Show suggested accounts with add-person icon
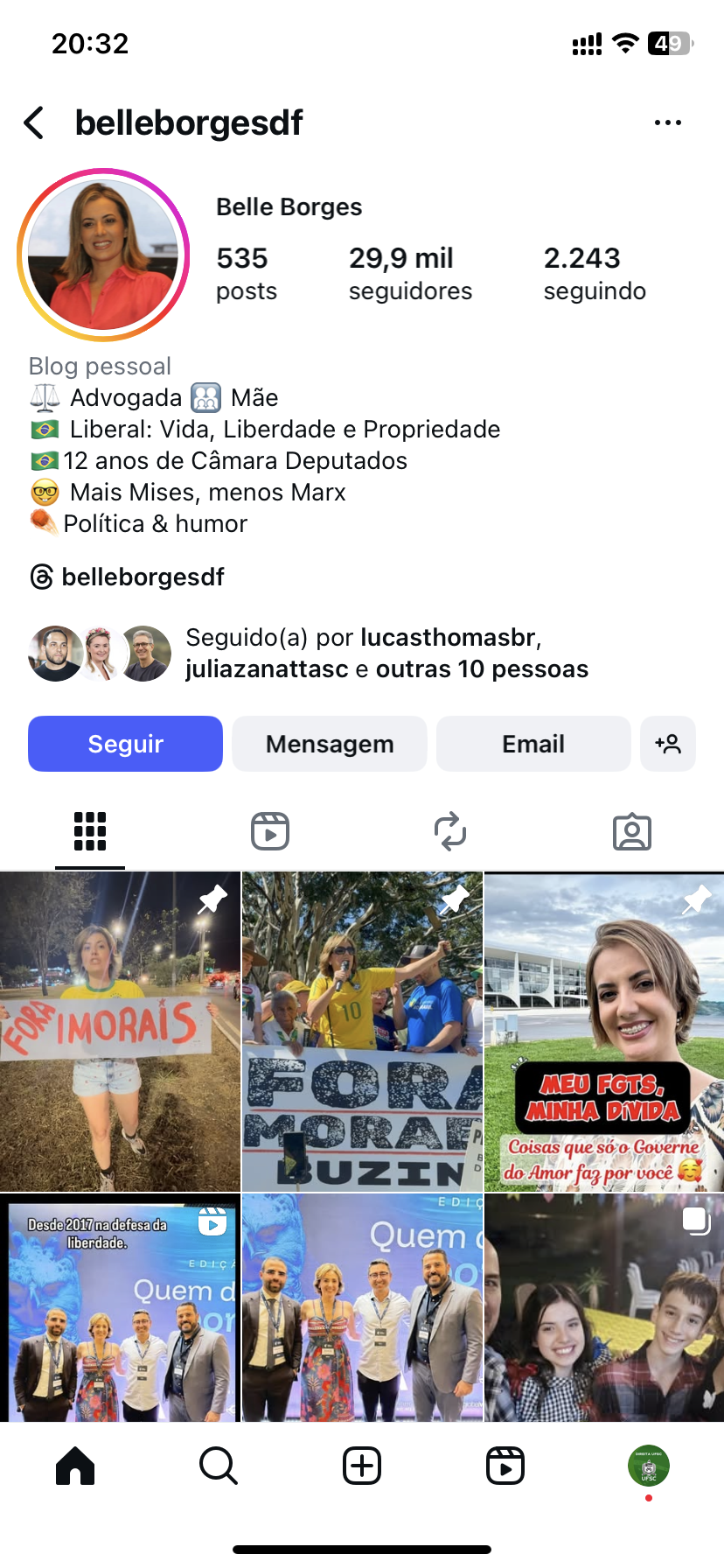 (x=668, y=744)
